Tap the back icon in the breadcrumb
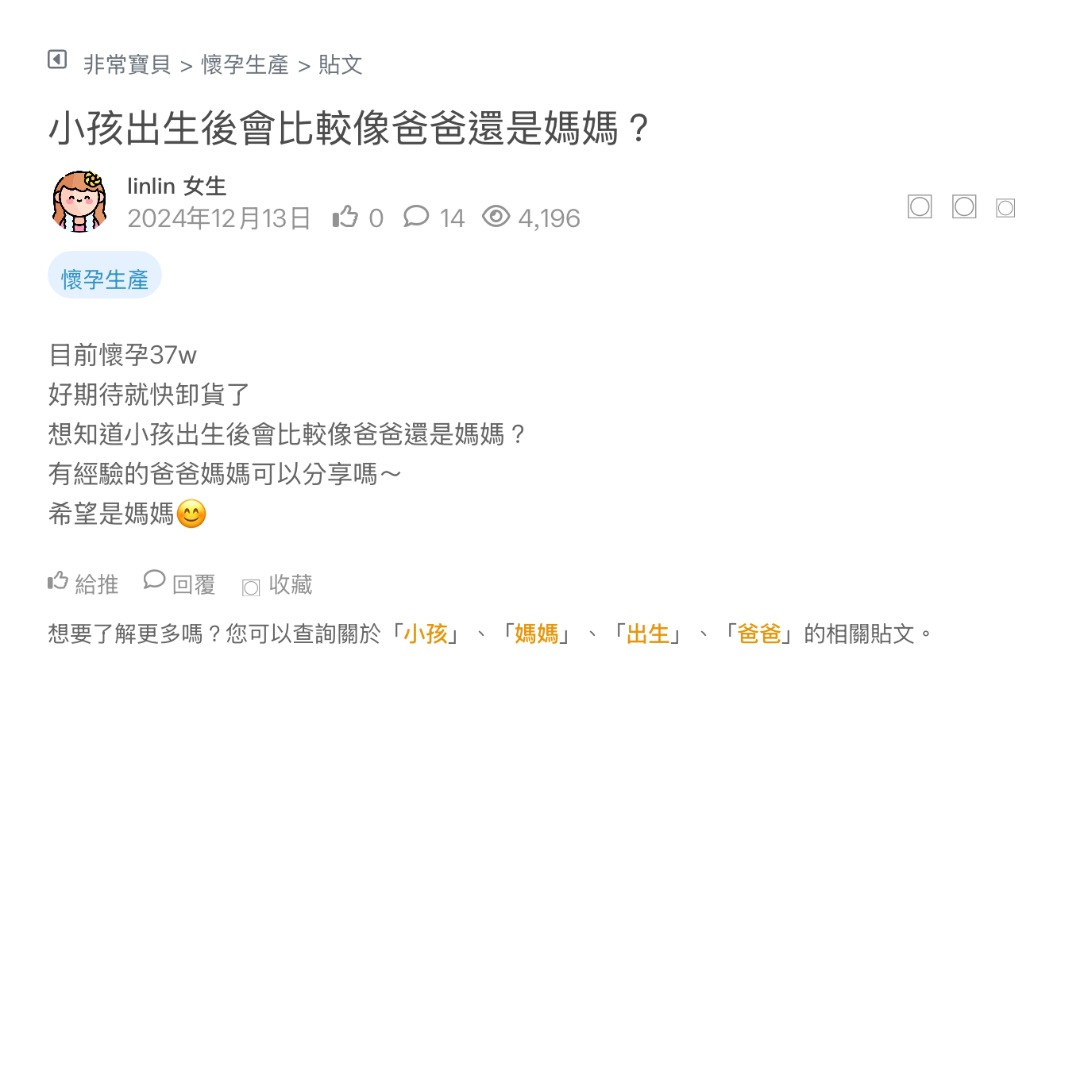 tap(57, 60)
